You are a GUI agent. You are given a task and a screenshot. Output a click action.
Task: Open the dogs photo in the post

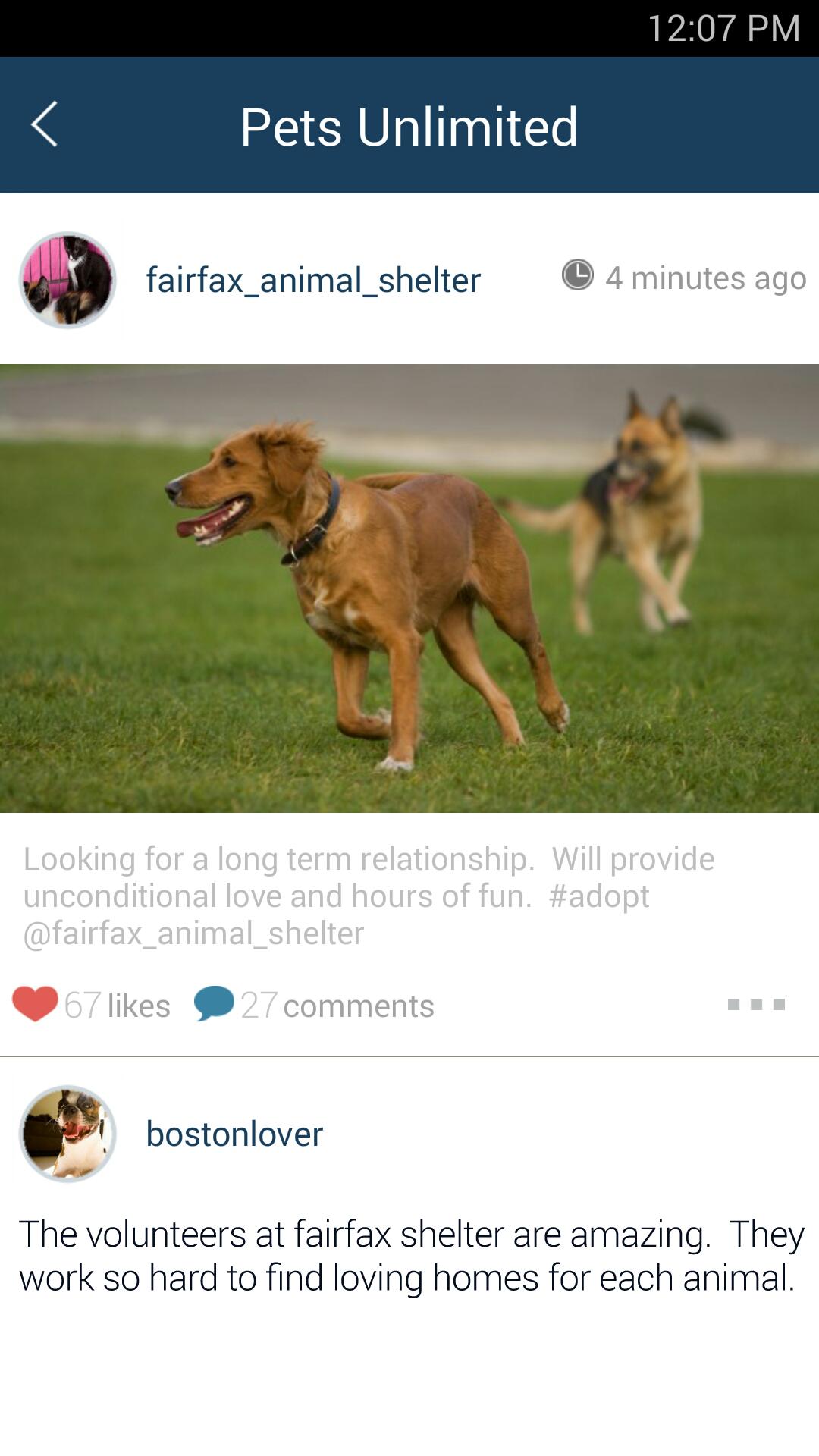(x=409, y=588)
